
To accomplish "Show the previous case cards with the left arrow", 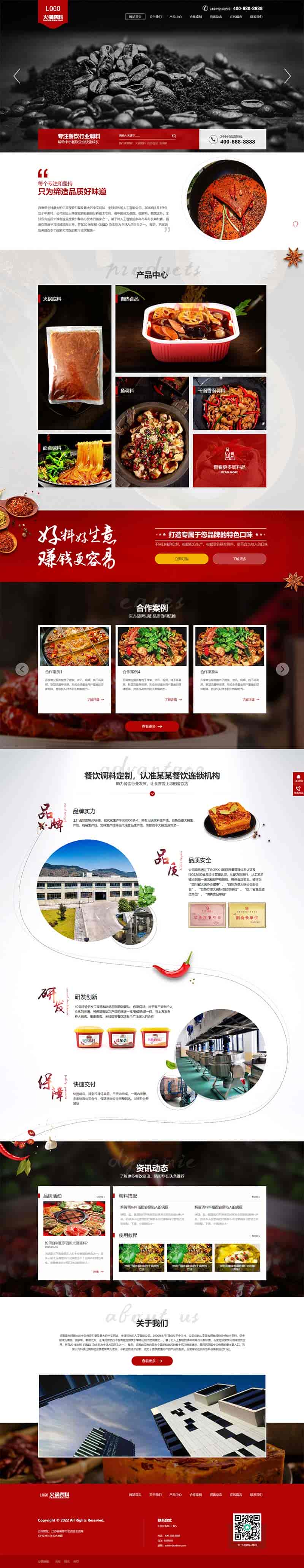I will 22,669.
